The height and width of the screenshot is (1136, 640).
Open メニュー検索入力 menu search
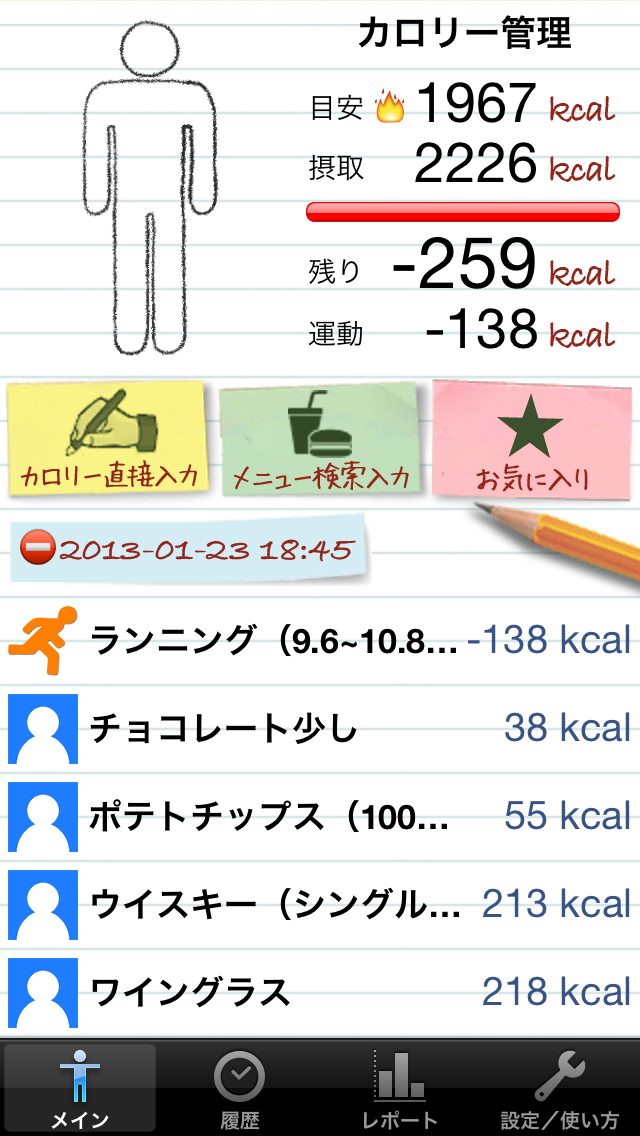(x=321, y=440)
